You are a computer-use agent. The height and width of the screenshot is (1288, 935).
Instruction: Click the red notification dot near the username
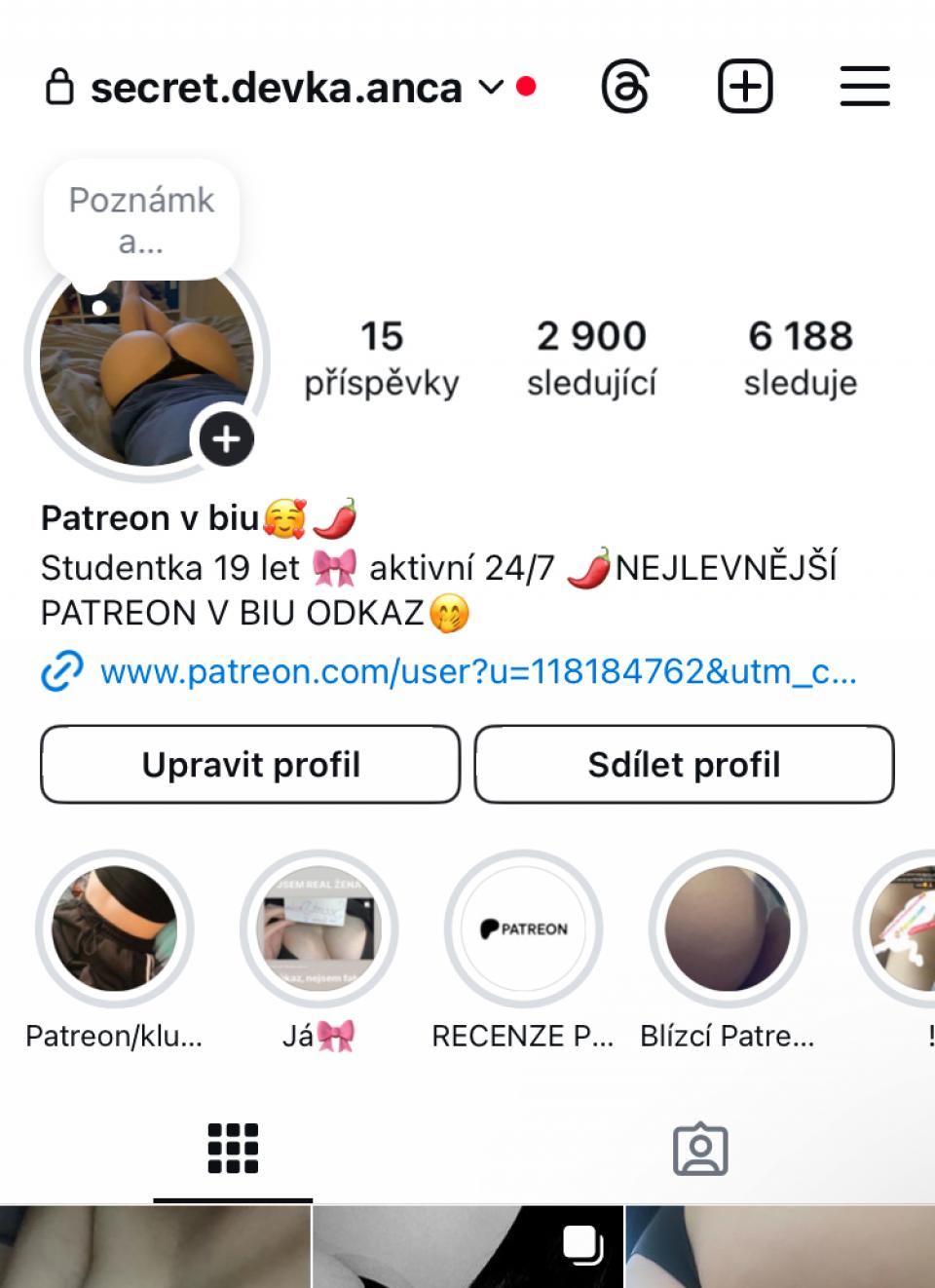pos(529,87)
